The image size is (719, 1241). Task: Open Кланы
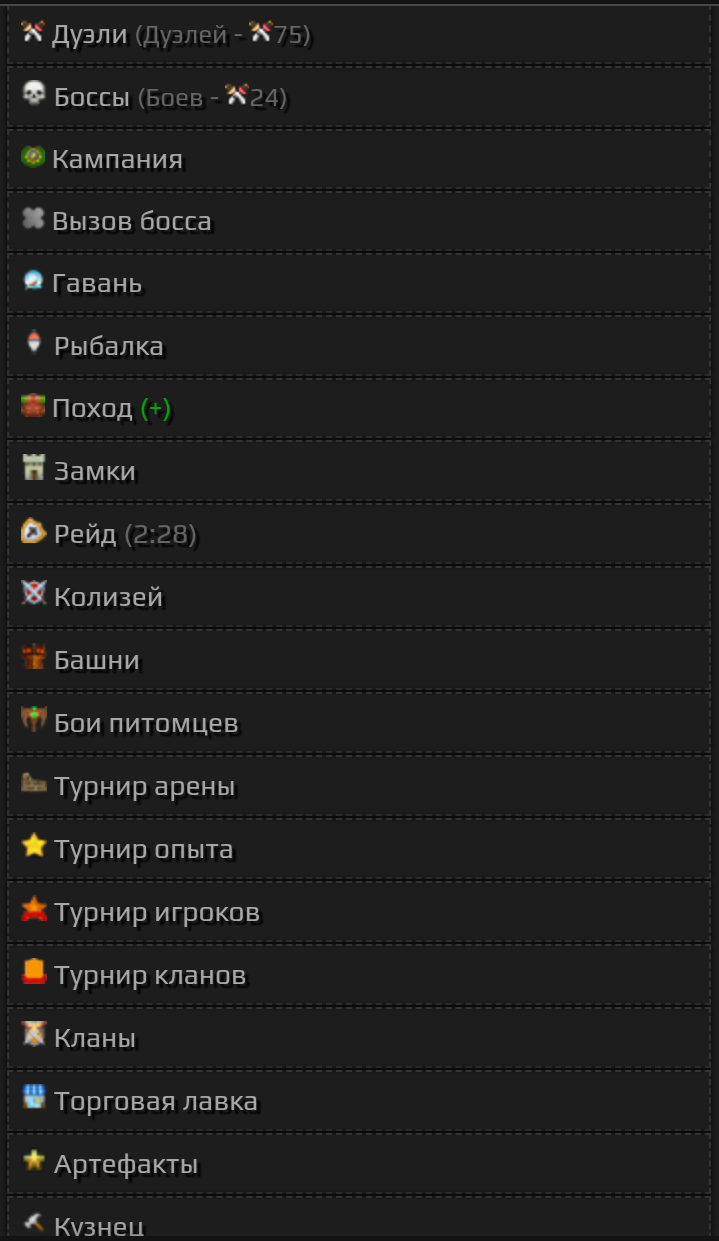[x=95, y=1039]
